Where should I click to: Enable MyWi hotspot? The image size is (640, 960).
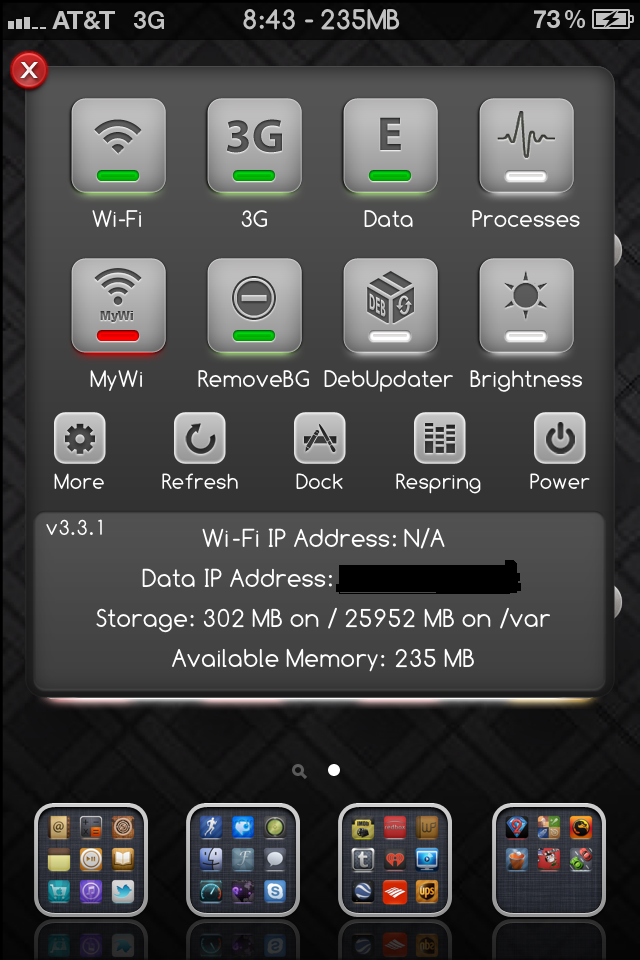[x=118, y=306]
